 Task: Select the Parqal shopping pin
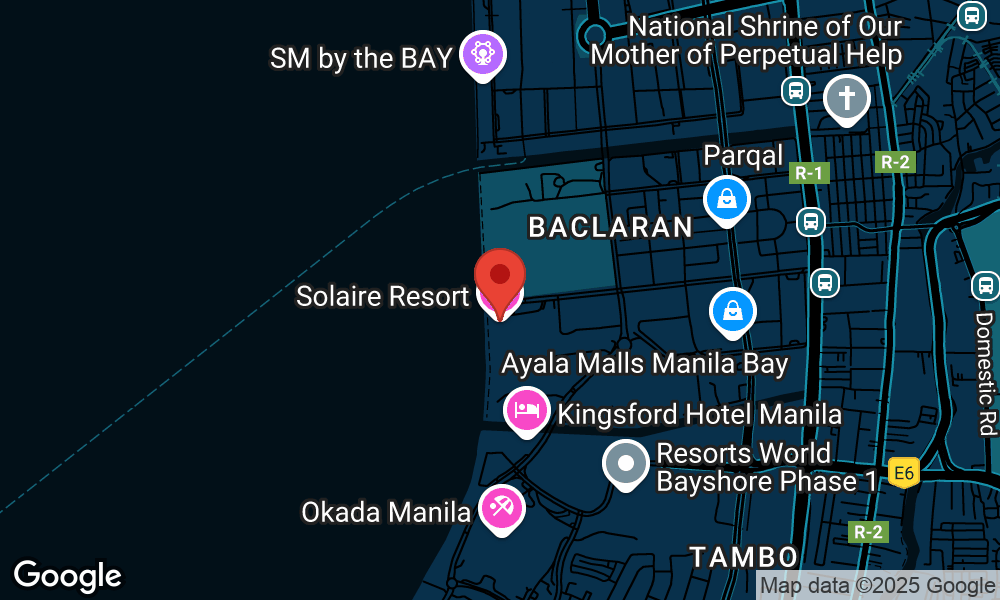727,200
